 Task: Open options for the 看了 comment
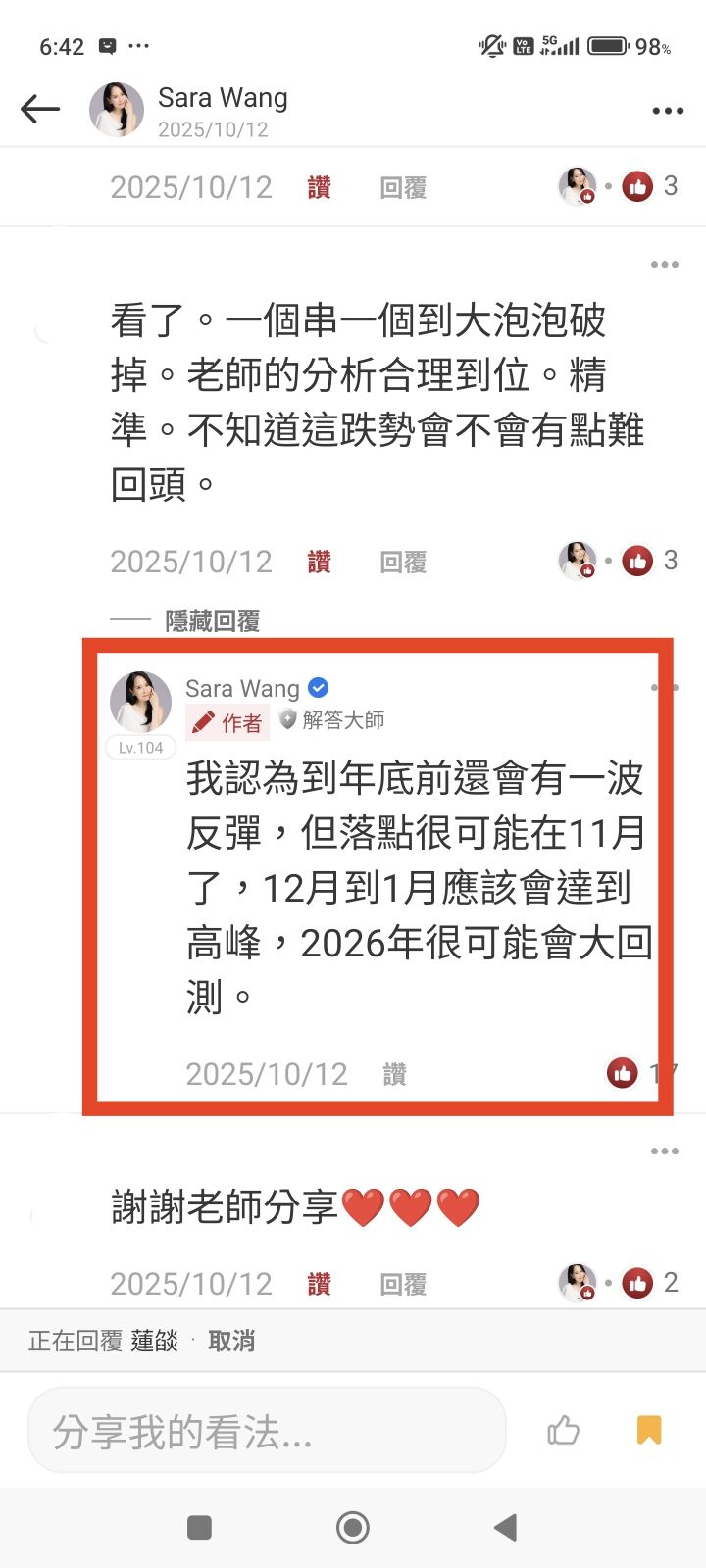point(664,264)
